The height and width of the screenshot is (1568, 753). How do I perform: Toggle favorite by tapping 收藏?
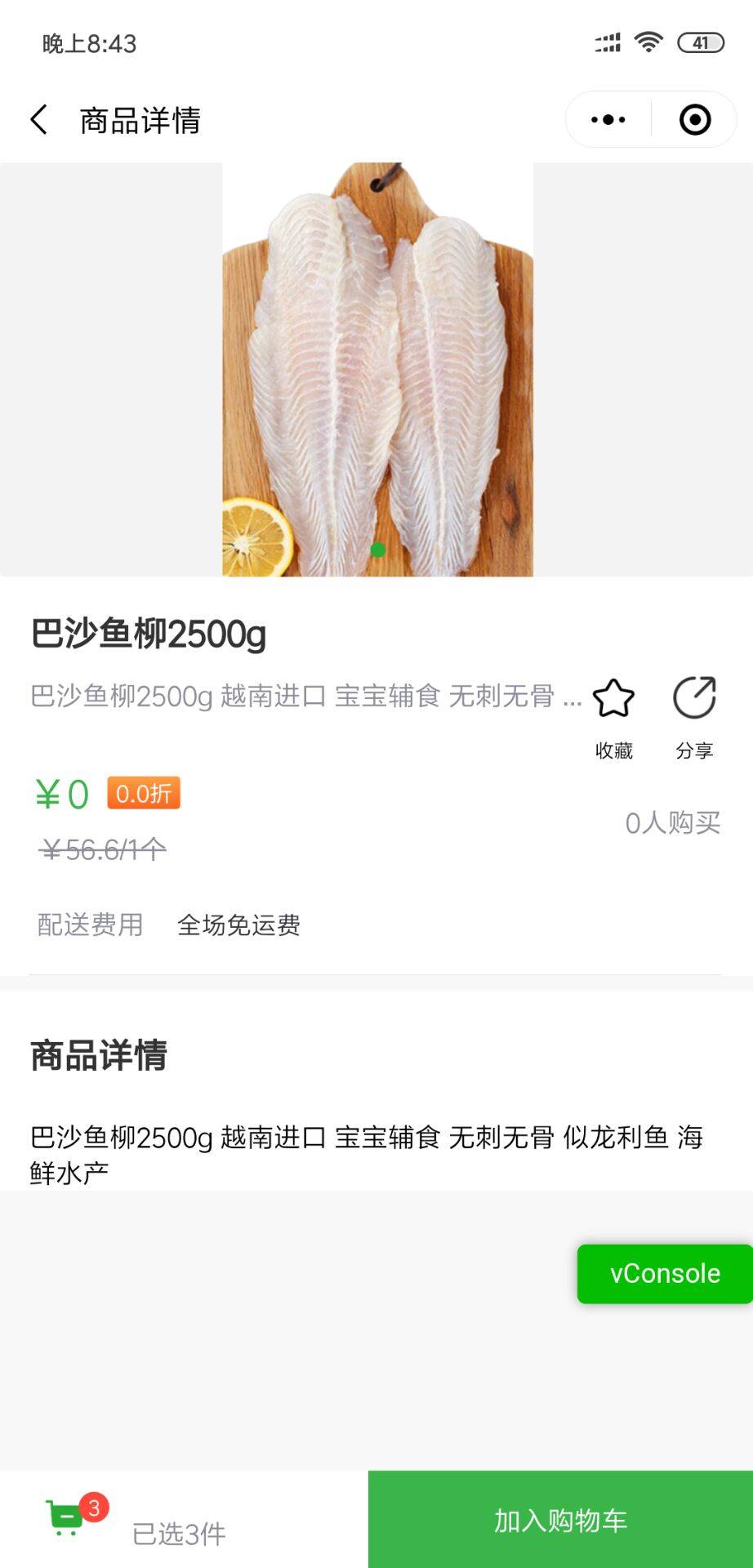tap(613, 749)
